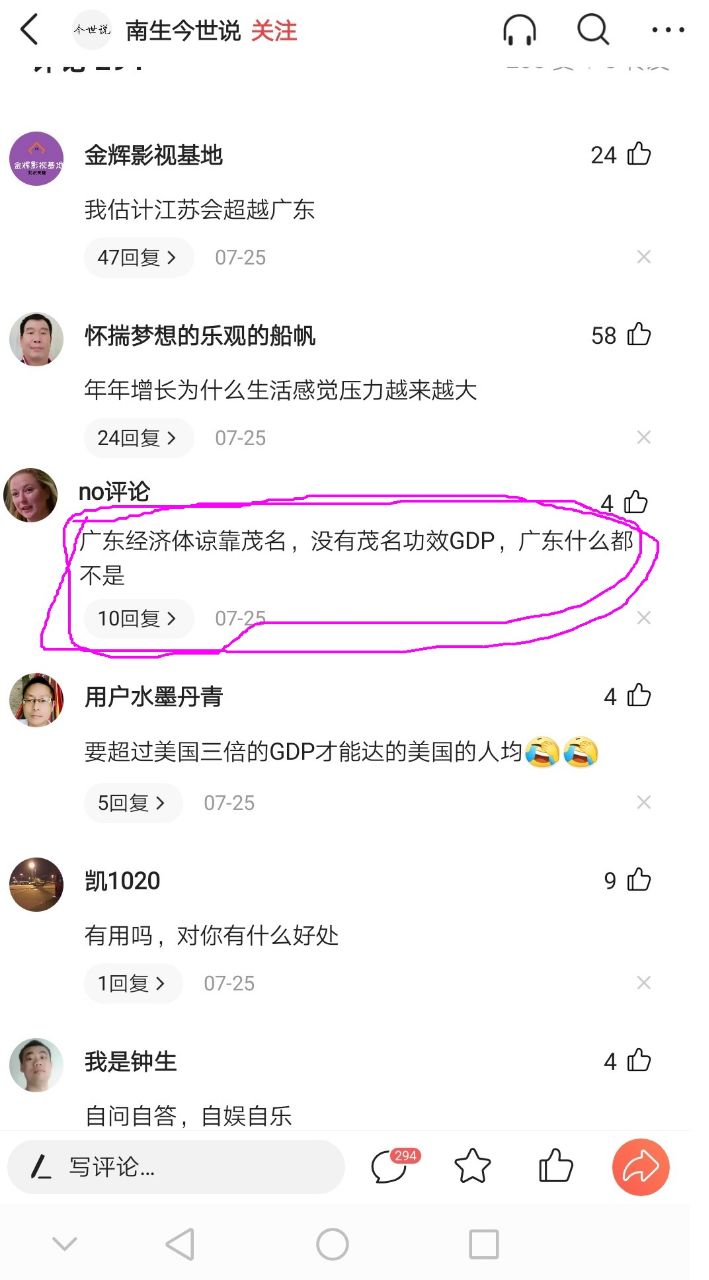
Task: Open search from the top bar
Action: pyautogui.click(x=593, y=30)
